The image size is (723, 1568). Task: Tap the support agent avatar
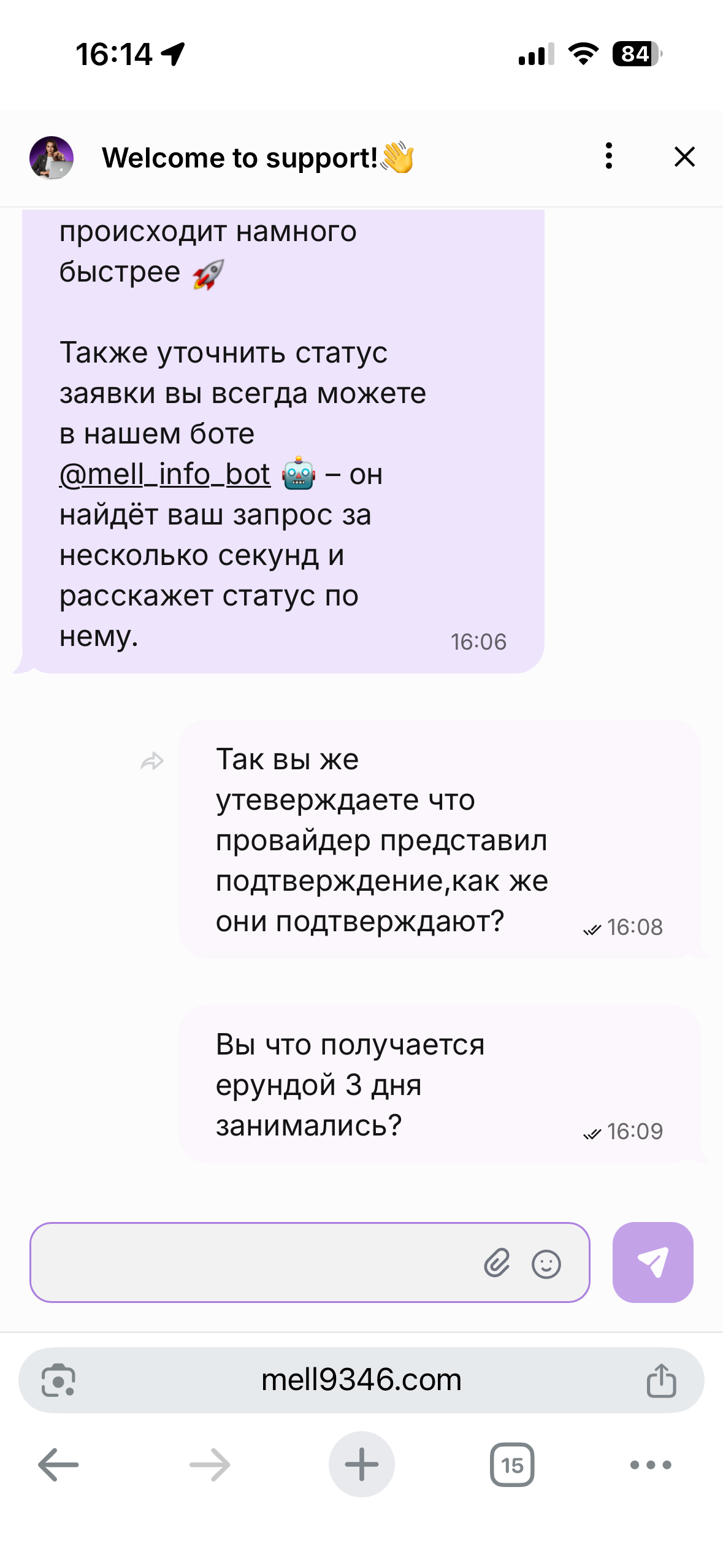52,158
